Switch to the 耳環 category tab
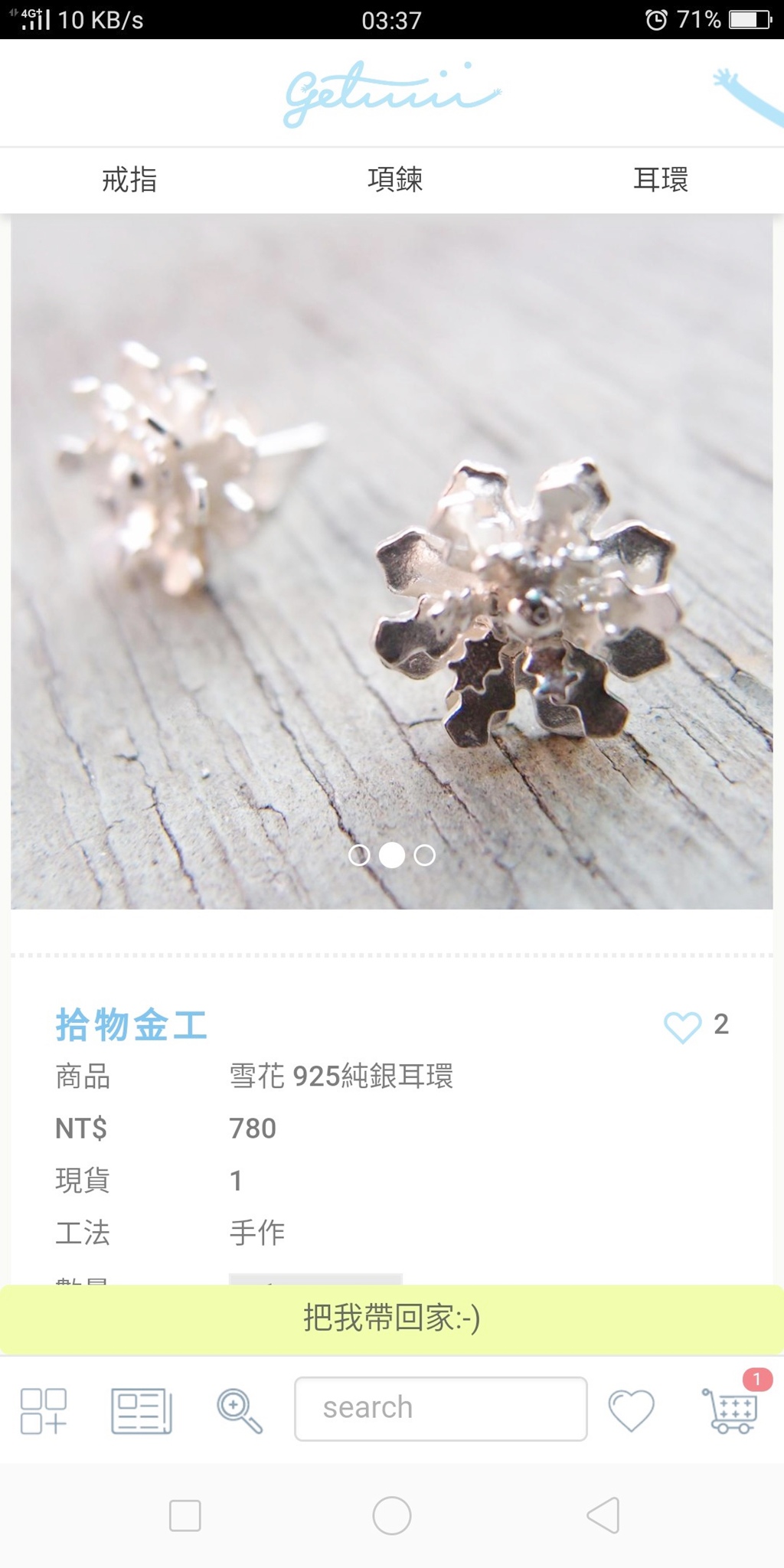 tap(660, 180)
